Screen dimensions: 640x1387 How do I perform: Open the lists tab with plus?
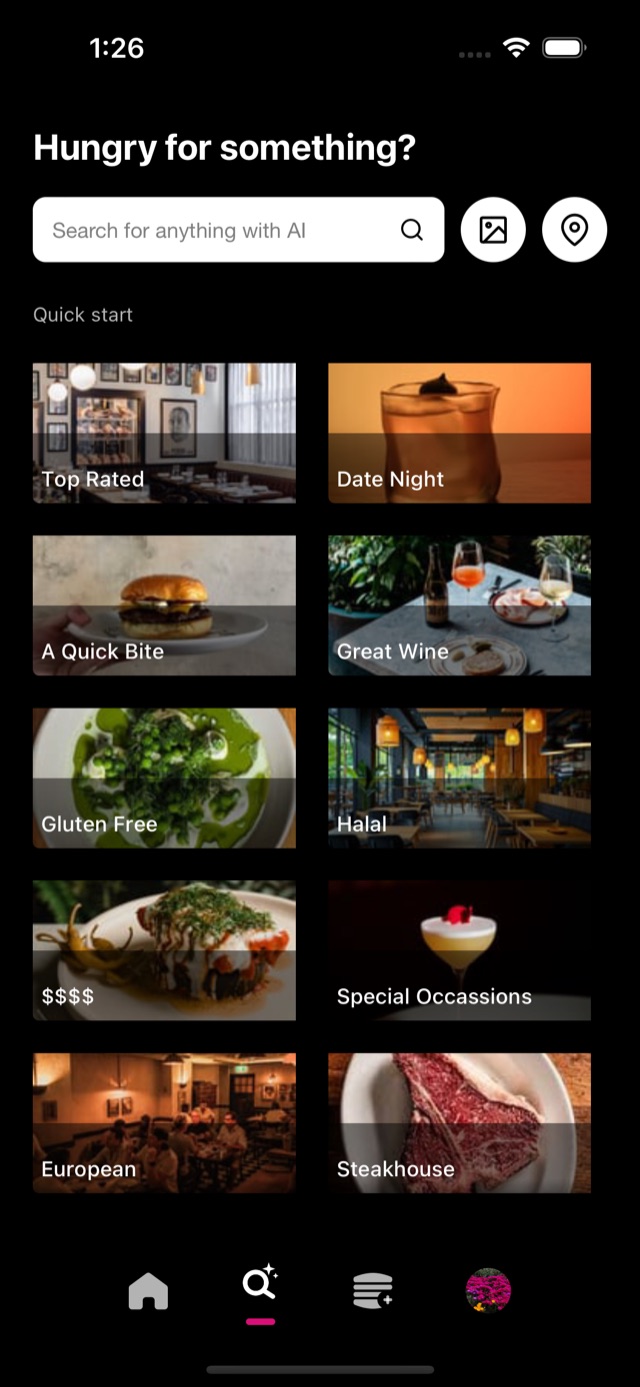[x=373, y=1290]
